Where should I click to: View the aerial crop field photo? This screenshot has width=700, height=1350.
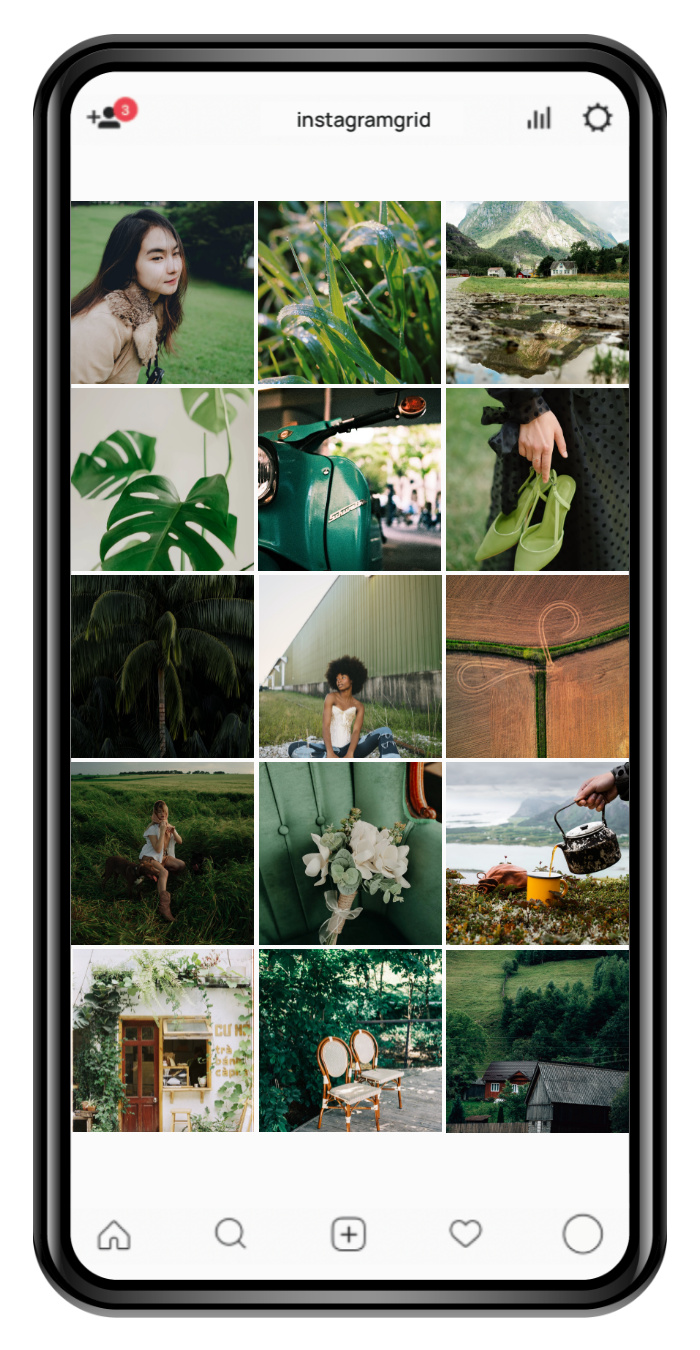point(537,666)
